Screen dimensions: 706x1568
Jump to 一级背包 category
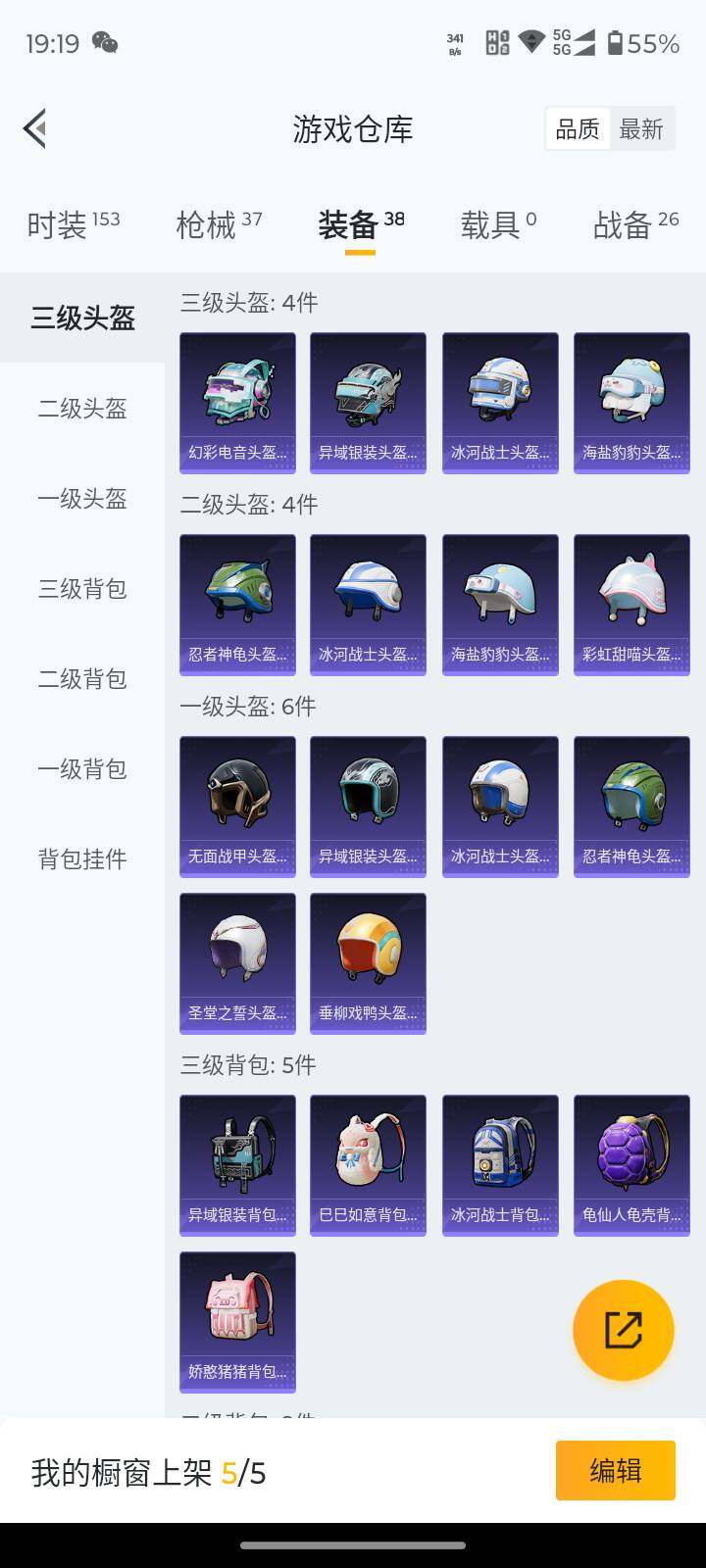[x=82, y=768]
